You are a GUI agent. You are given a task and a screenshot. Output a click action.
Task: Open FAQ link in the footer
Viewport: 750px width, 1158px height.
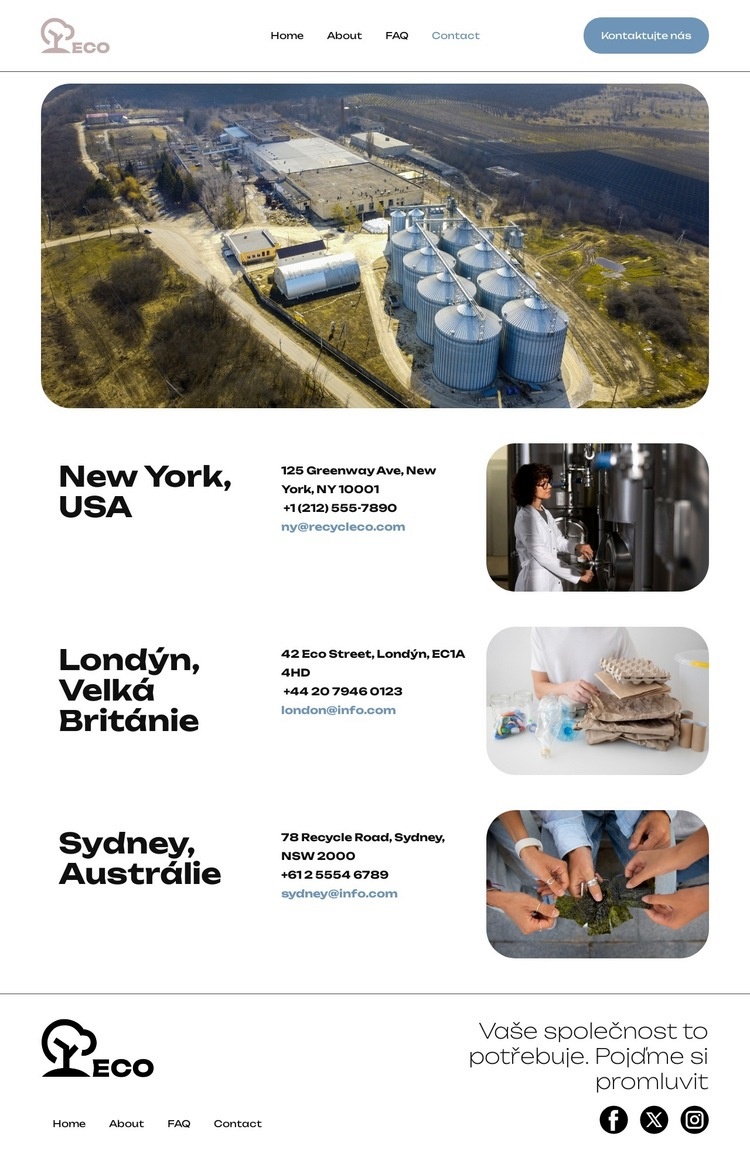click(x=179, y=1124)
